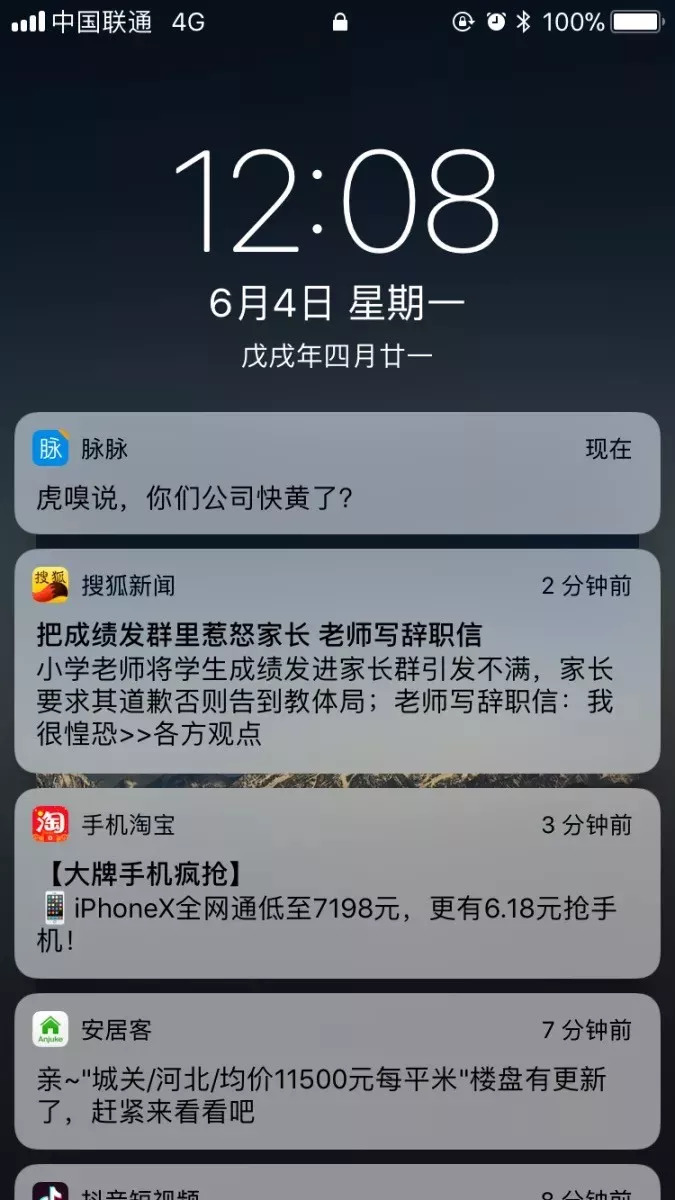Open the 搜狐新闻 notification about the teacher's resignation
This screenshot has height=1200, width=675.
click(337, 660)
